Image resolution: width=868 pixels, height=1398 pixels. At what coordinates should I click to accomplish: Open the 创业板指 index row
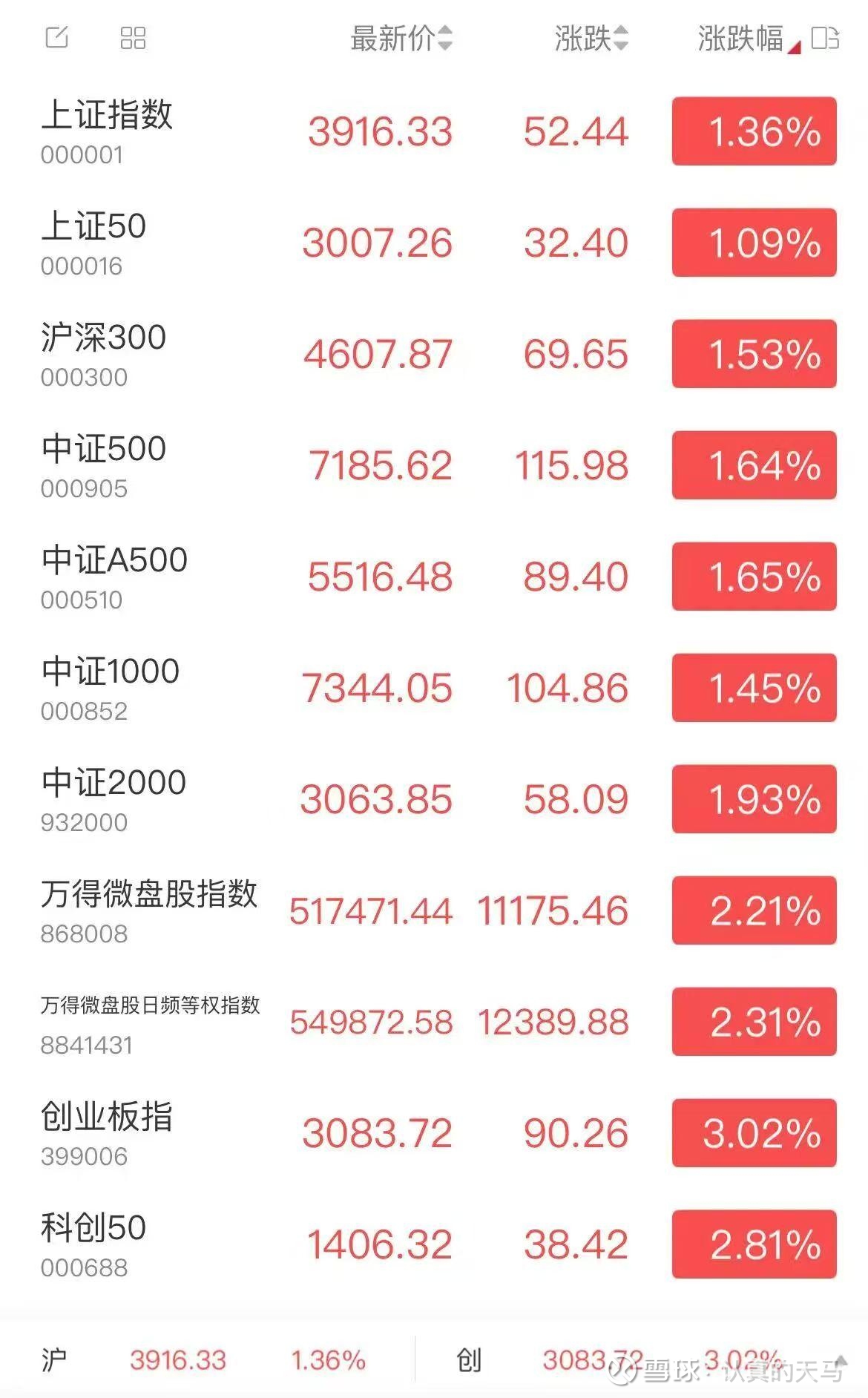tap(434, 1133)
